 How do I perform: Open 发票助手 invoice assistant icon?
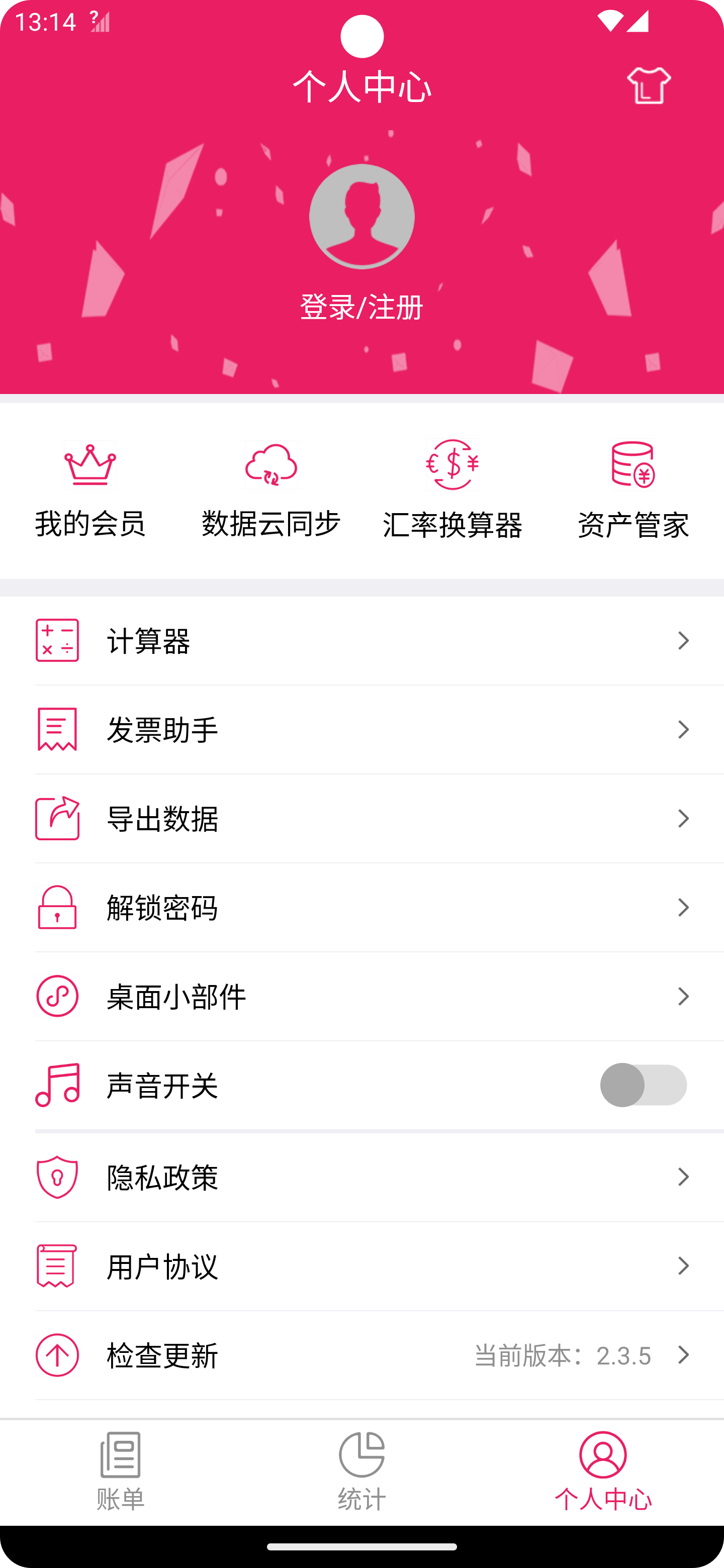tap(57, 730)
